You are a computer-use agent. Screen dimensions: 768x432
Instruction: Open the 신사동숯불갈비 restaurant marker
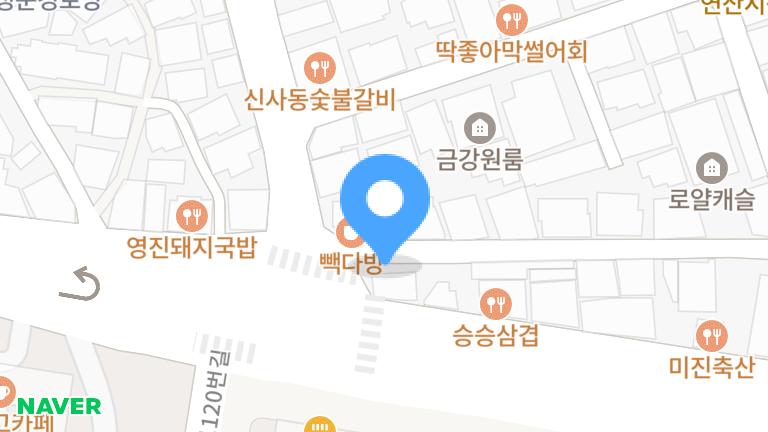click(321, 67)
